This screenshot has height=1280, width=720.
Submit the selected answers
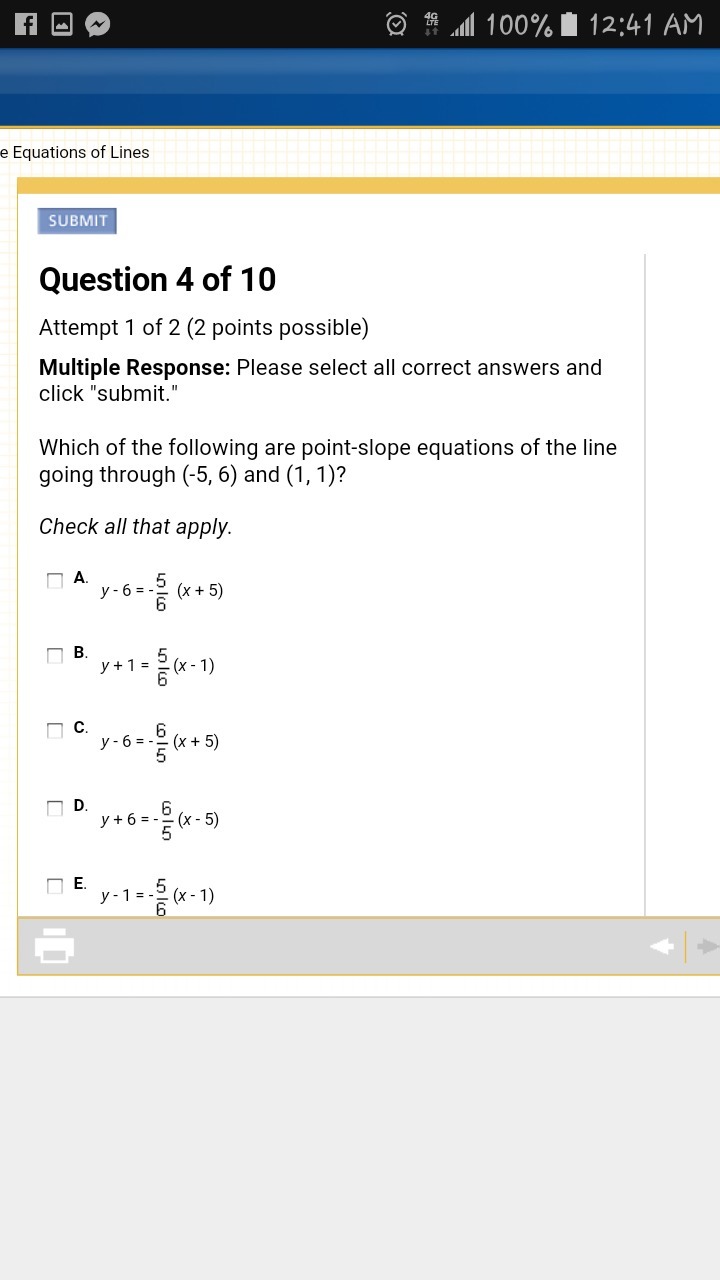coord(77,221)
